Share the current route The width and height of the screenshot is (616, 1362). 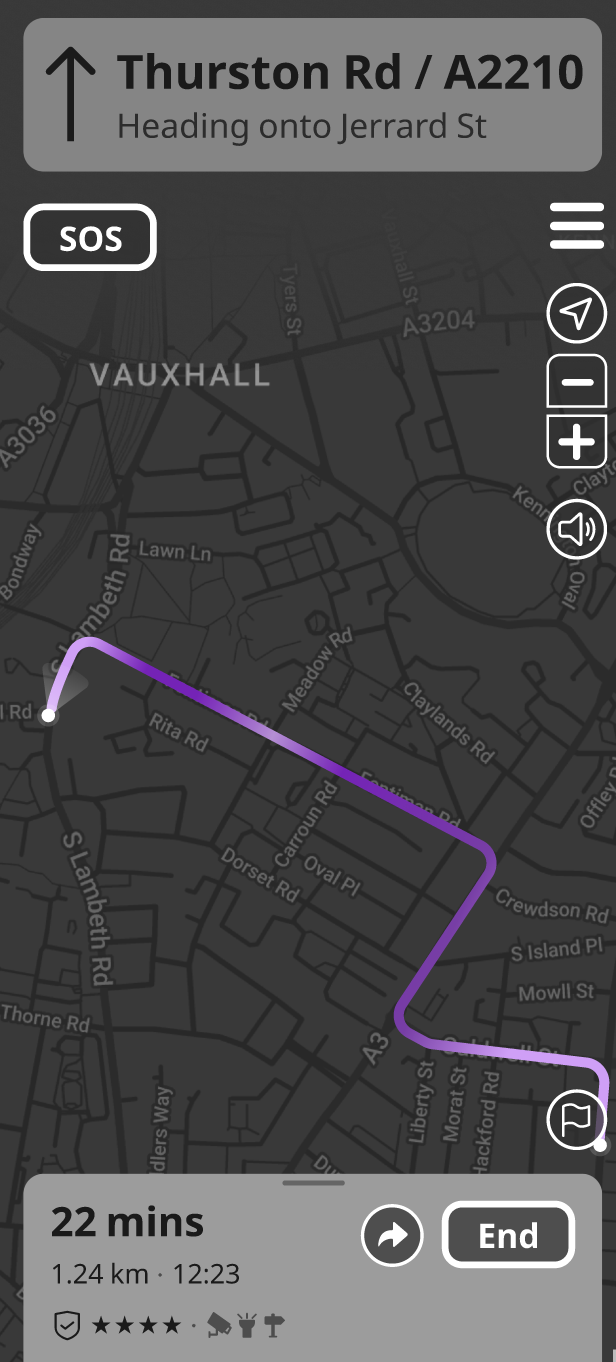pos(391,1236)
